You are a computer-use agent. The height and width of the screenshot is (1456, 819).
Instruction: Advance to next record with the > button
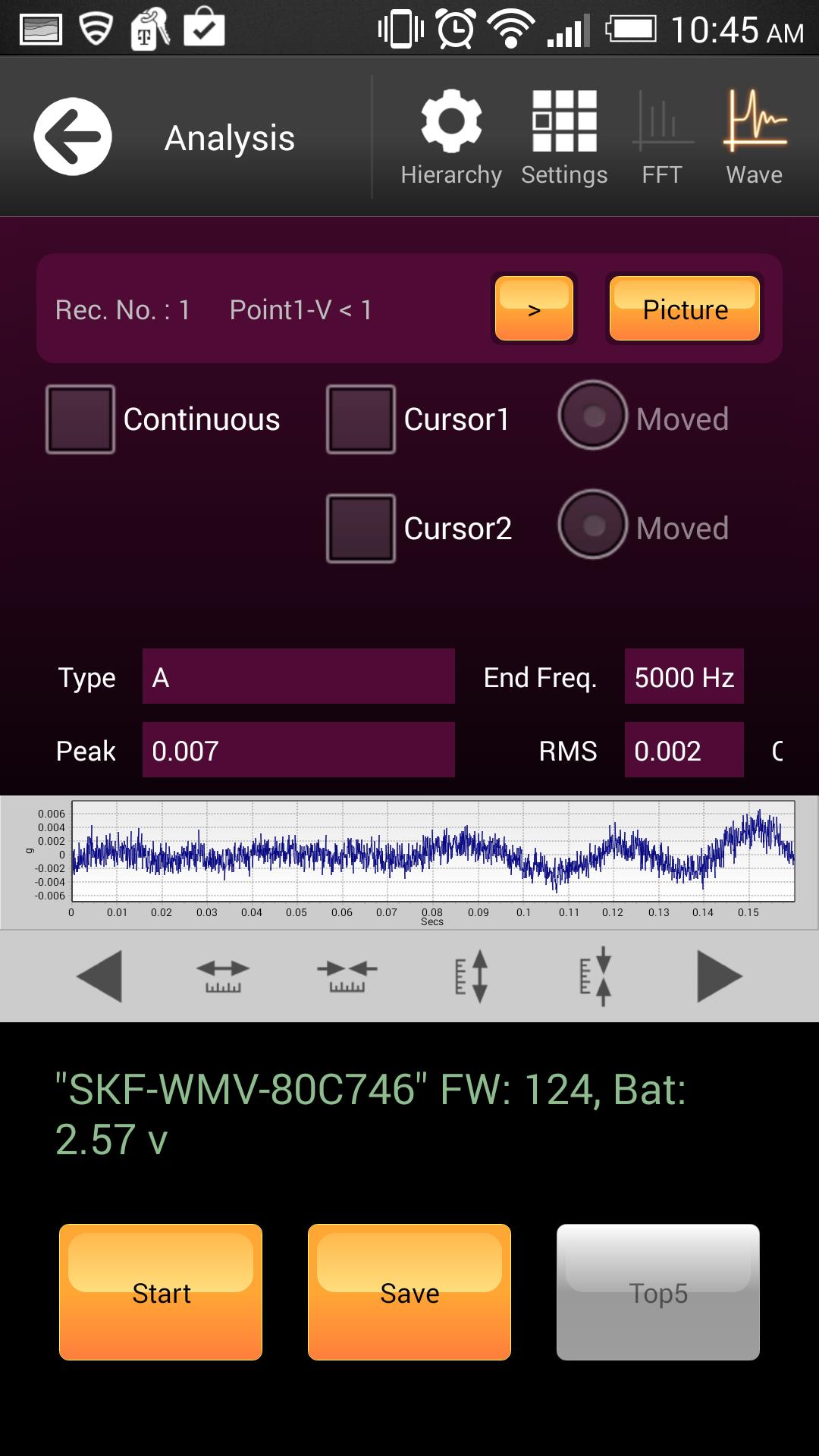click(x=534, y=309)
